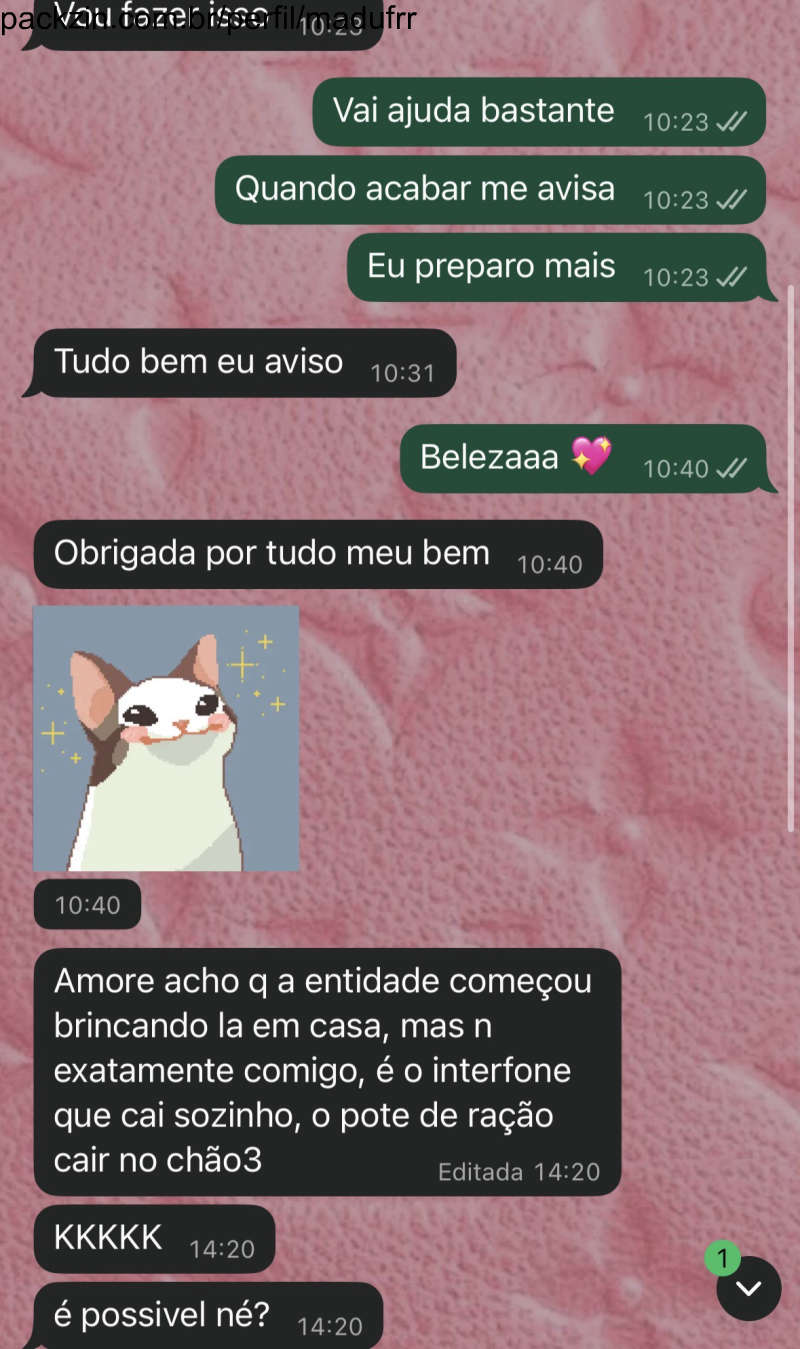Open the sparkly cat sticker
The image size is (800, 1349).
tap(166, 738)
